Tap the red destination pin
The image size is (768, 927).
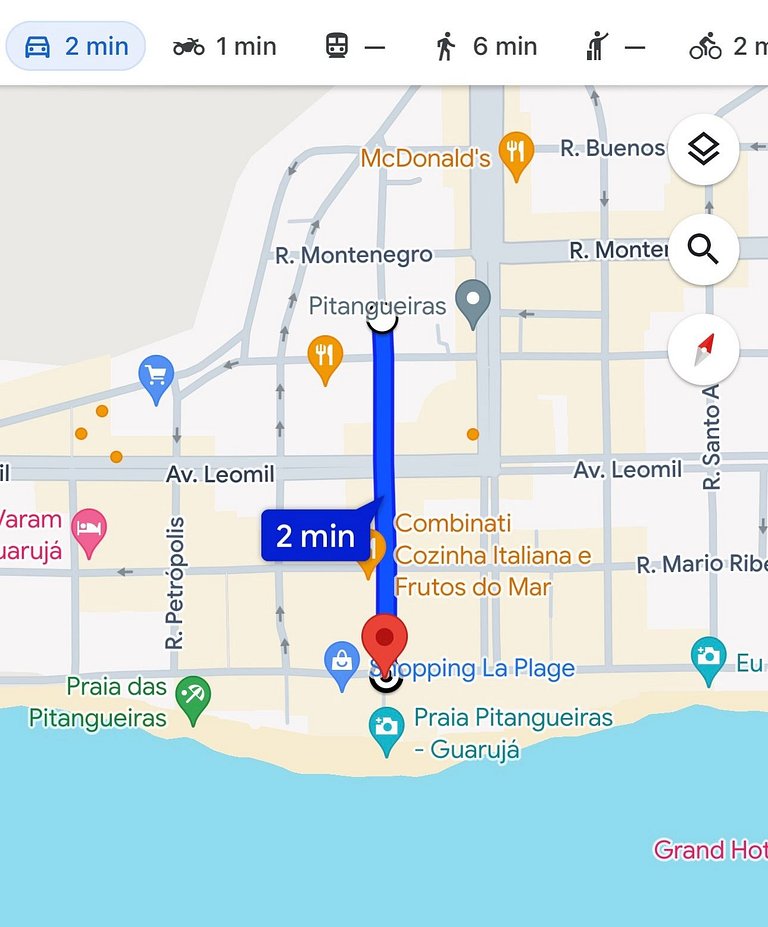point(384,640)
